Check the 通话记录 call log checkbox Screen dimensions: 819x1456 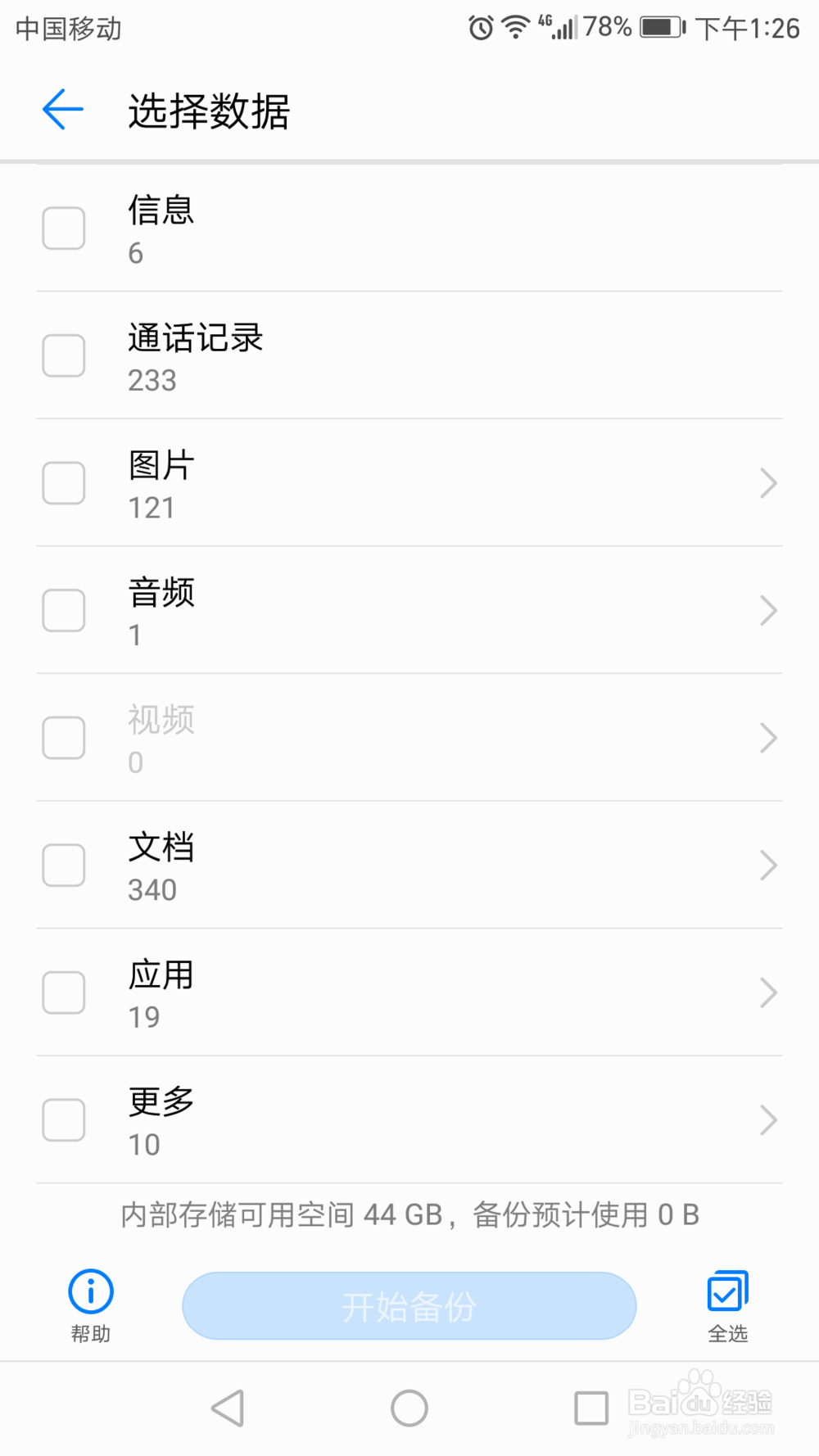point(63,355)
